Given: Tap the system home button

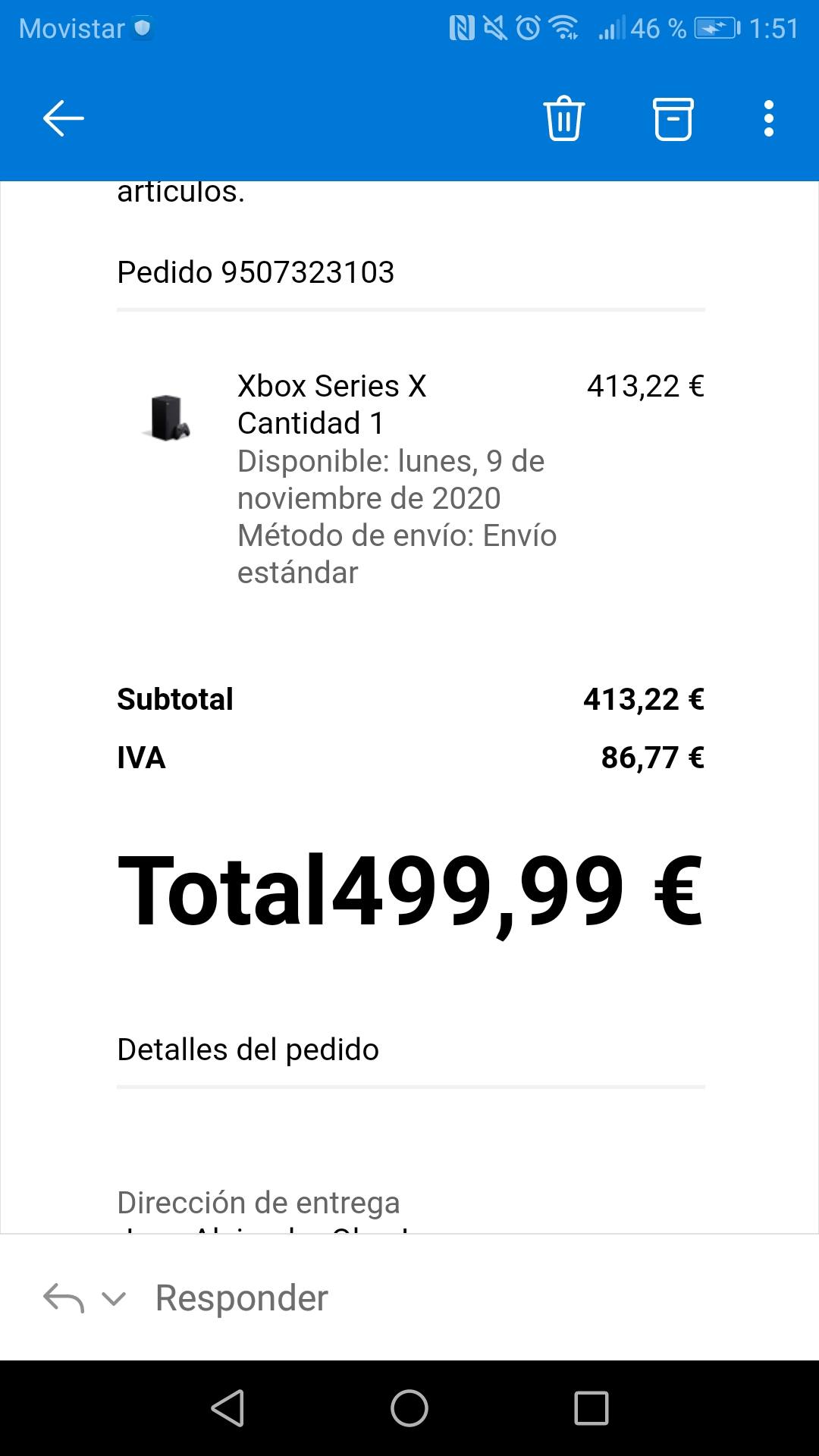Looking at the screenshot, I should 409,1408.
